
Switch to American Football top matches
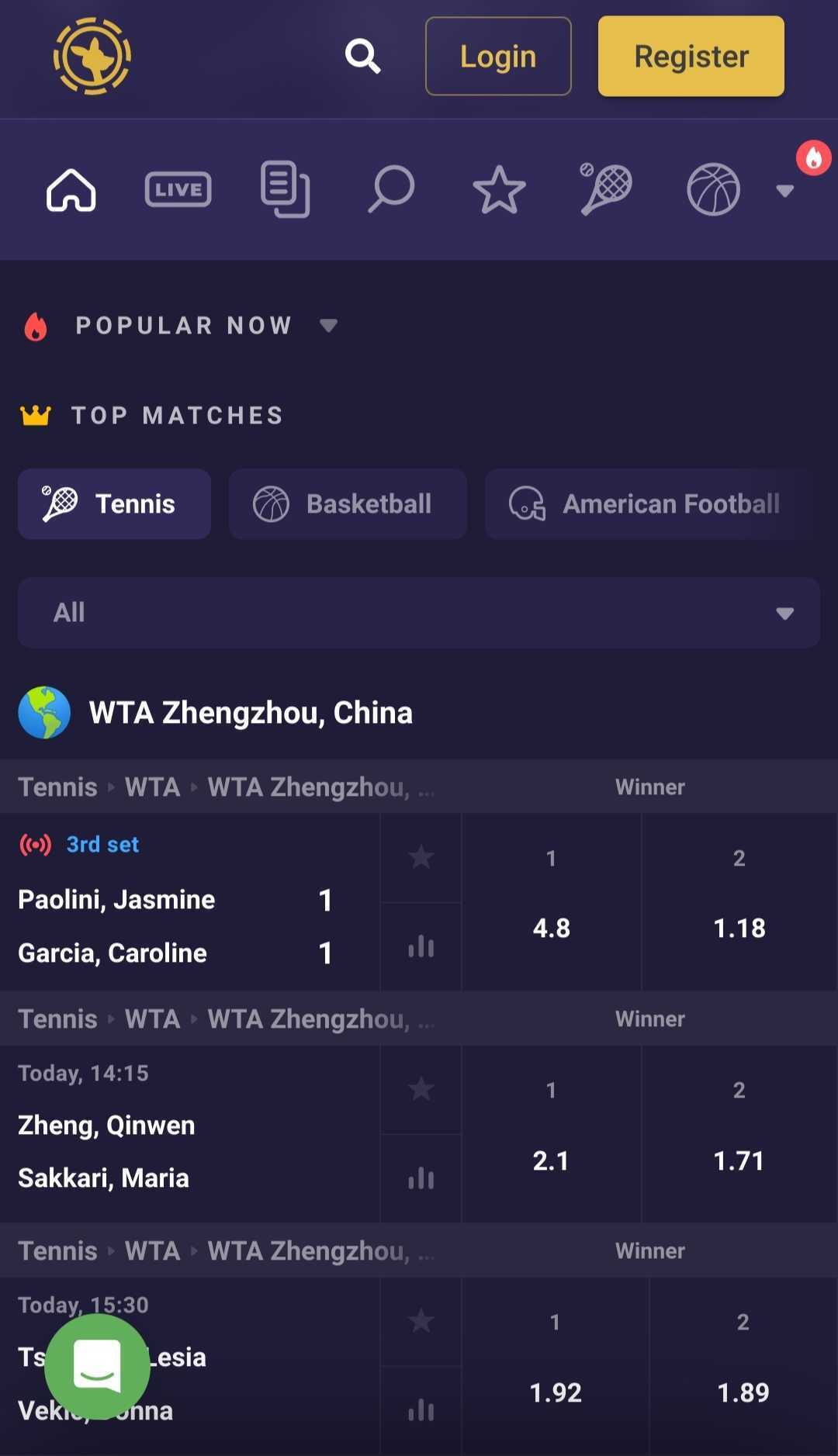650,504
